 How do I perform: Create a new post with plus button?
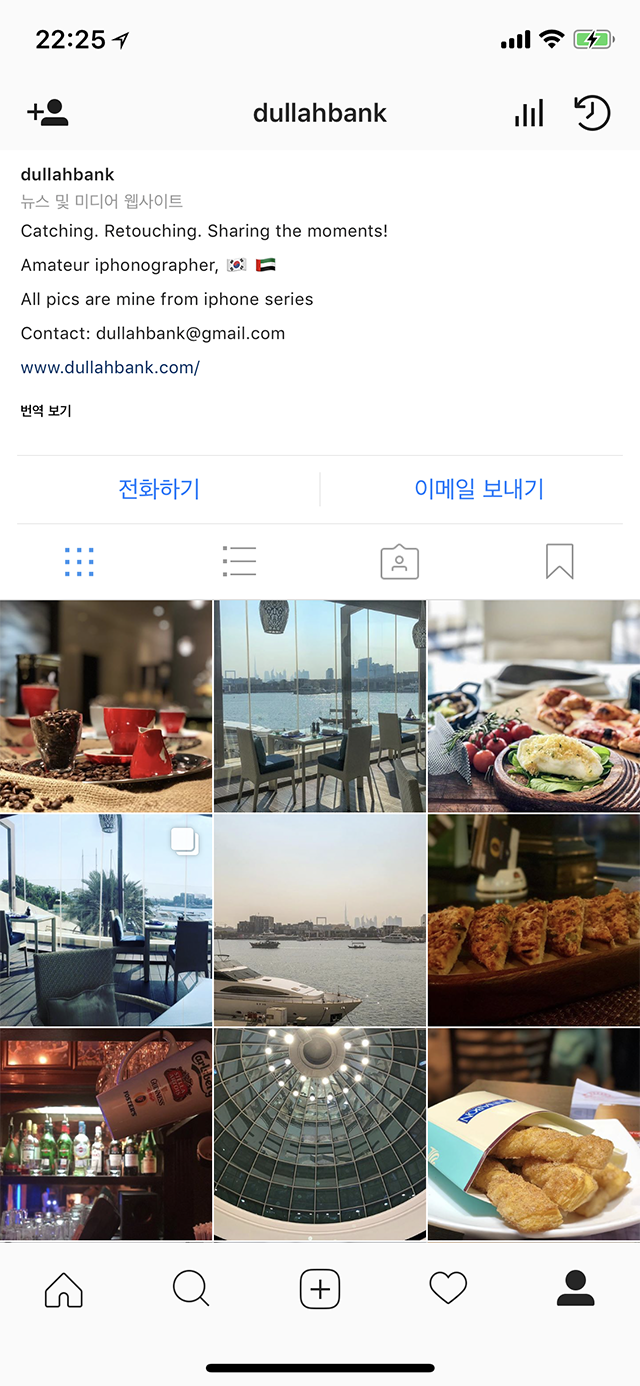click(x=320, y=1289)
